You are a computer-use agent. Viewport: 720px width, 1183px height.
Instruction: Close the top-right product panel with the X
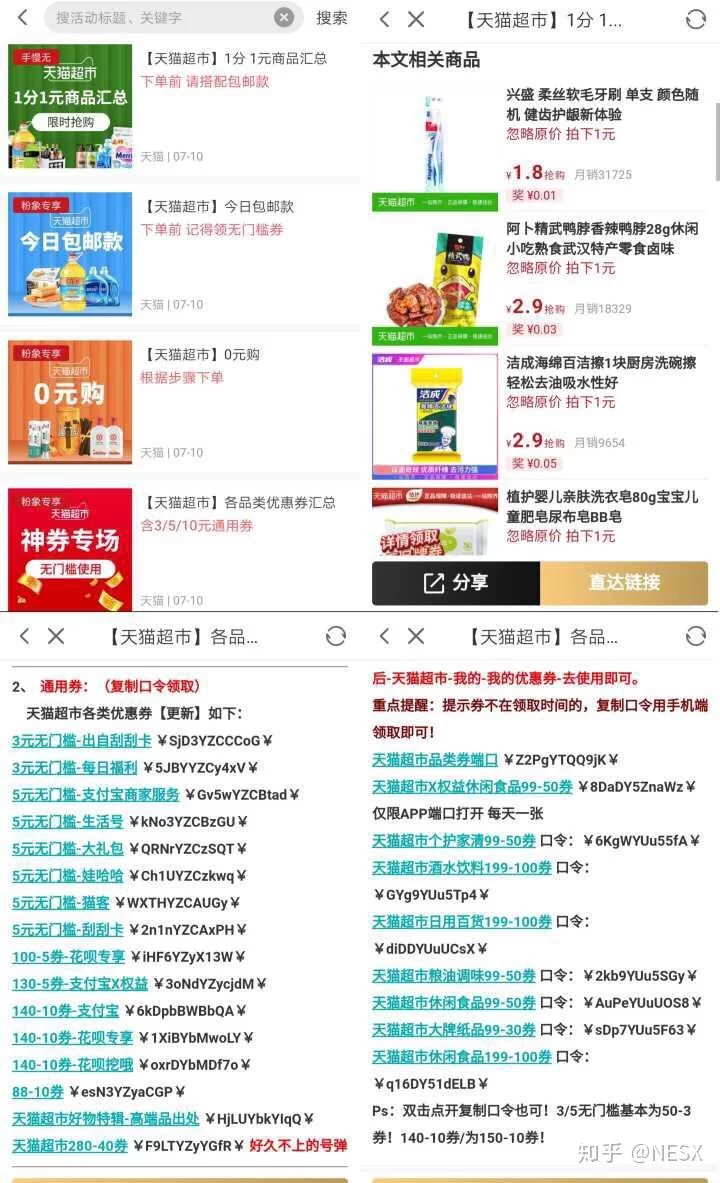coord(416,20)
